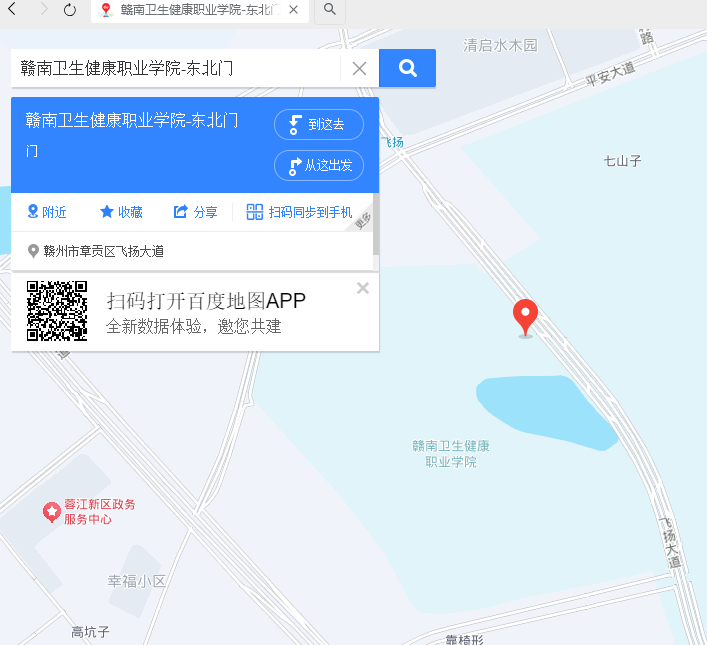Go back with the browser back arrow

coord(12,10)
